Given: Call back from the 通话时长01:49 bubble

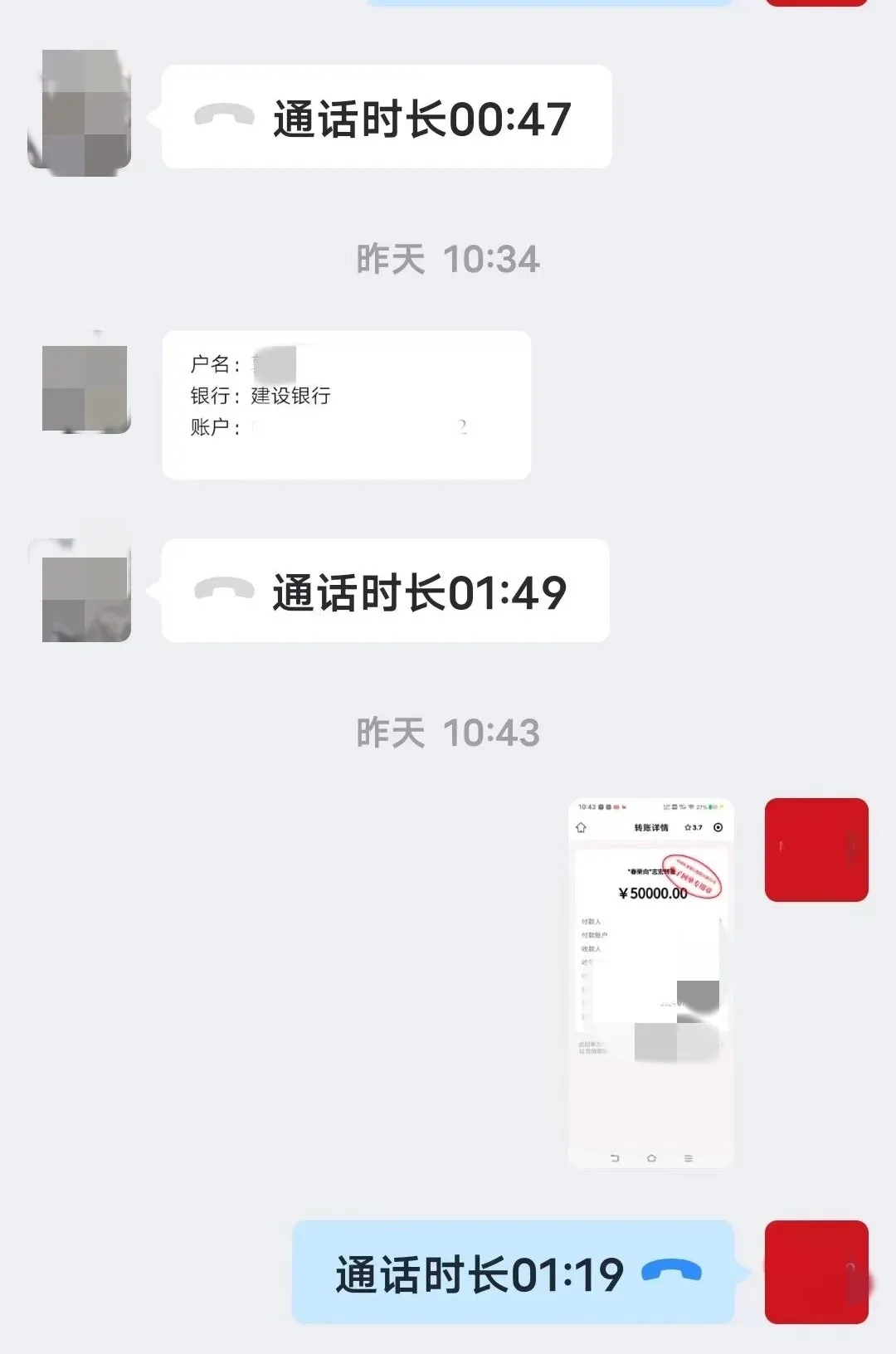Looking at the screenshot, I should (385, 591).
